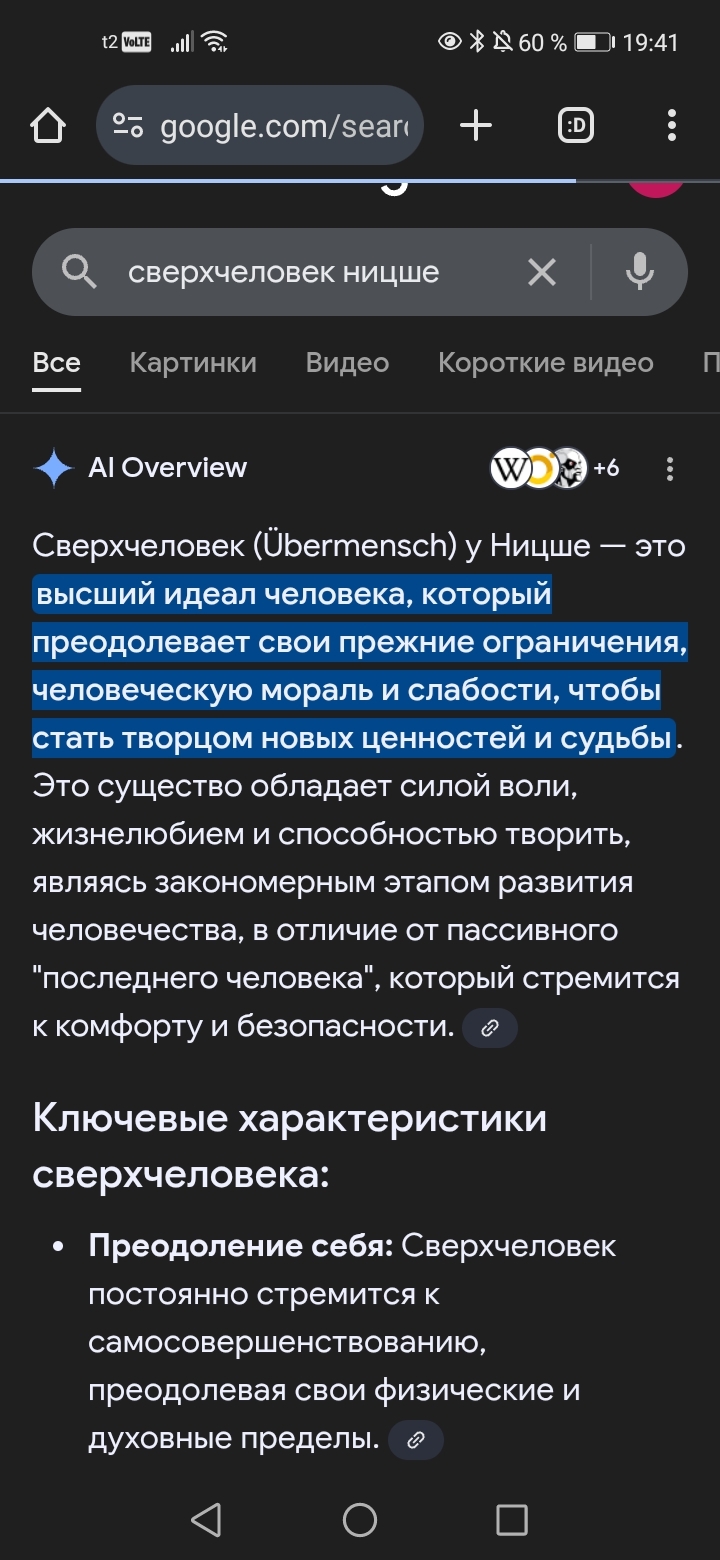
Task: Select the Все results tab
Action: (56, 363)
